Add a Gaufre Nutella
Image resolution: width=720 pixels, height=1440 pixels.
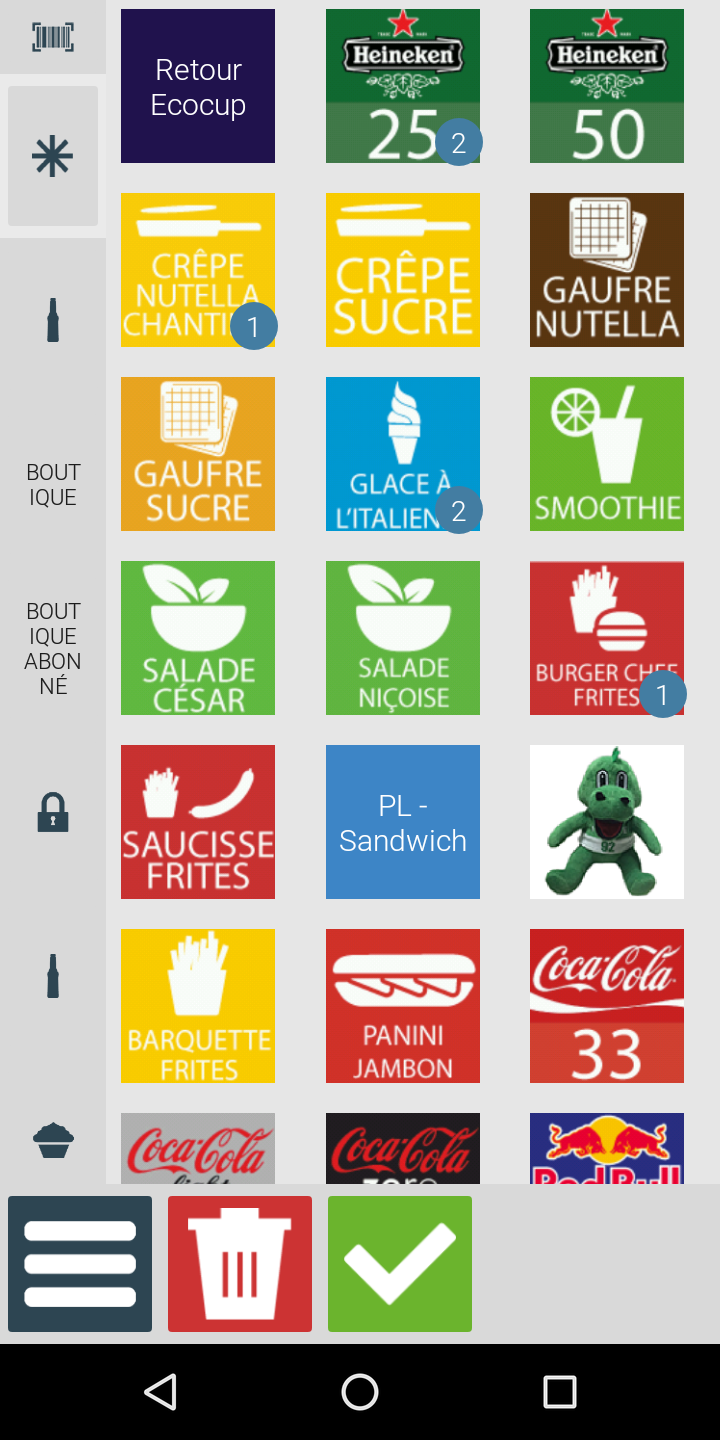pos(607,270)
